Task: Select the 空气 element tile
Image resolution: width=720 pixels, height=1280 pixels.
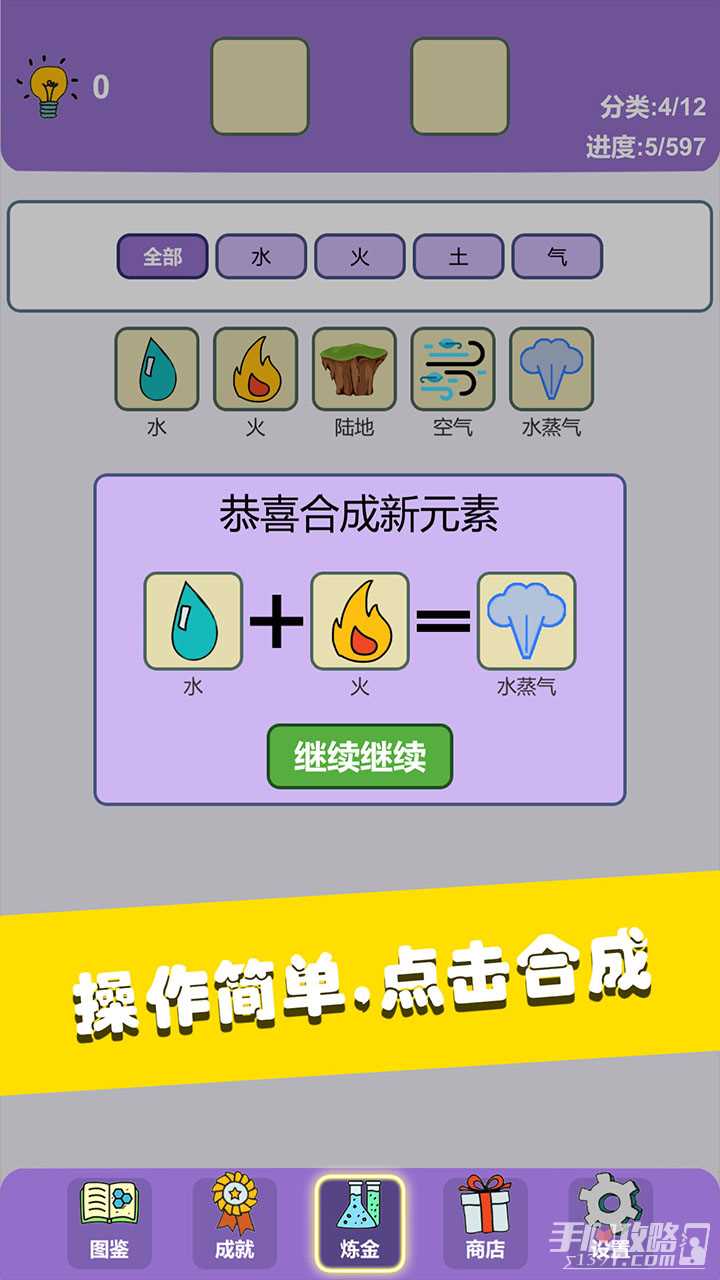Action: (x=453, y=369)
